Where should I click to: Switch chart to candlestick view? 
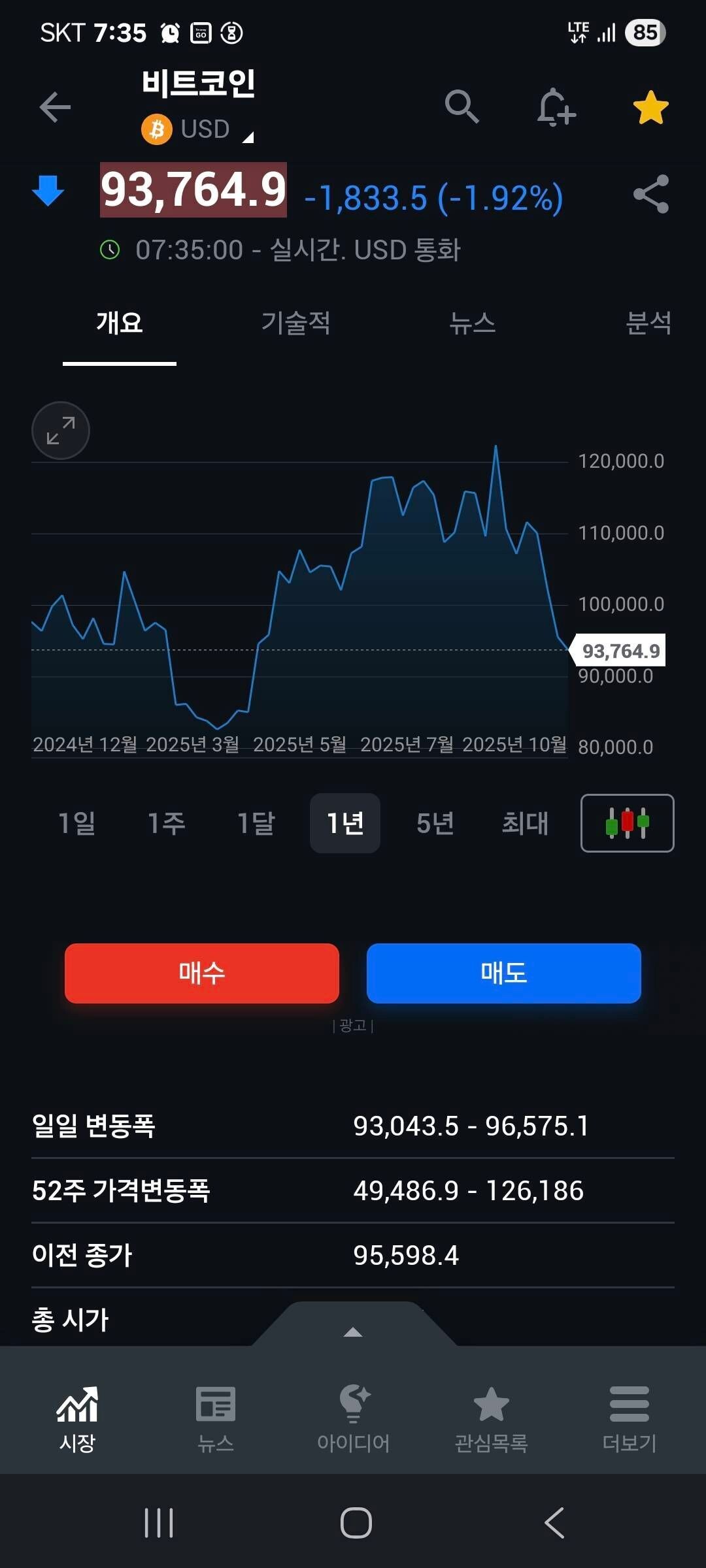(626, 823)
